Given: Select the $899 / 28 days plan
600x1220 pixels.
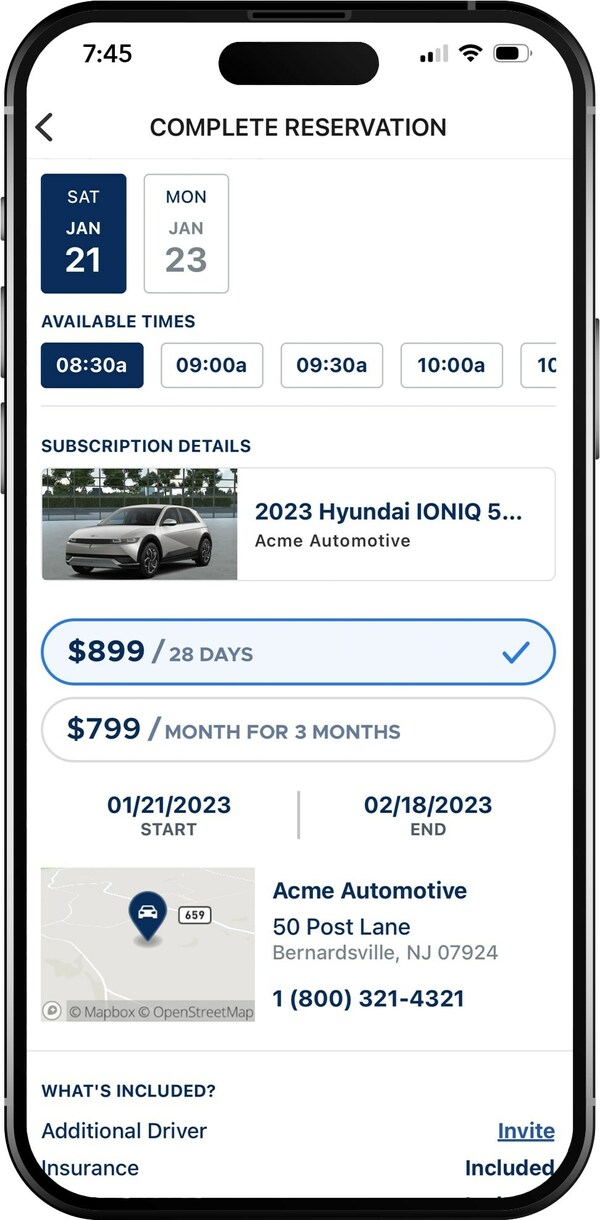Looking at the screenshot, I should click(298, 653).
